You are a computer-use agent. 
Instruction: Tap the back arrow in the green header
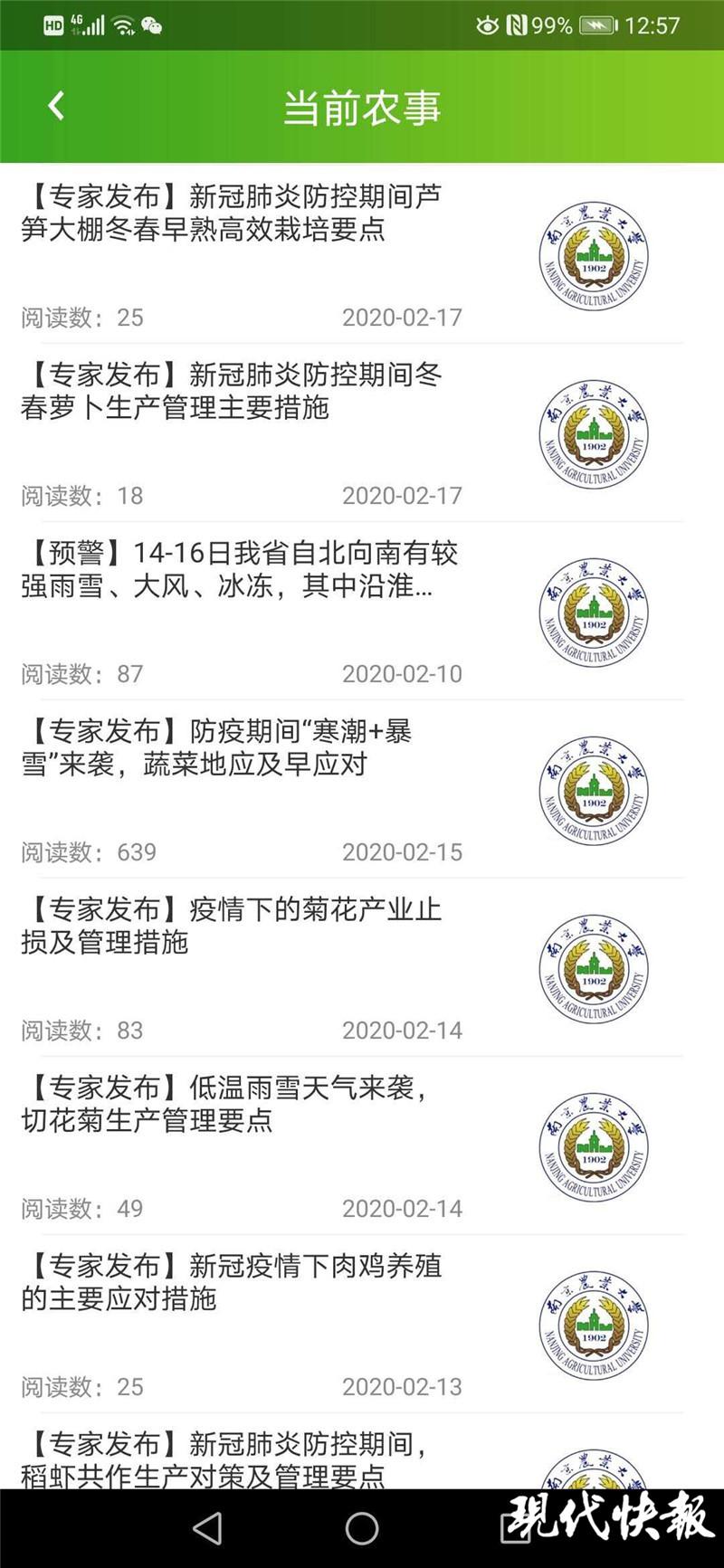pyautogui.click(x=56, y=105)
